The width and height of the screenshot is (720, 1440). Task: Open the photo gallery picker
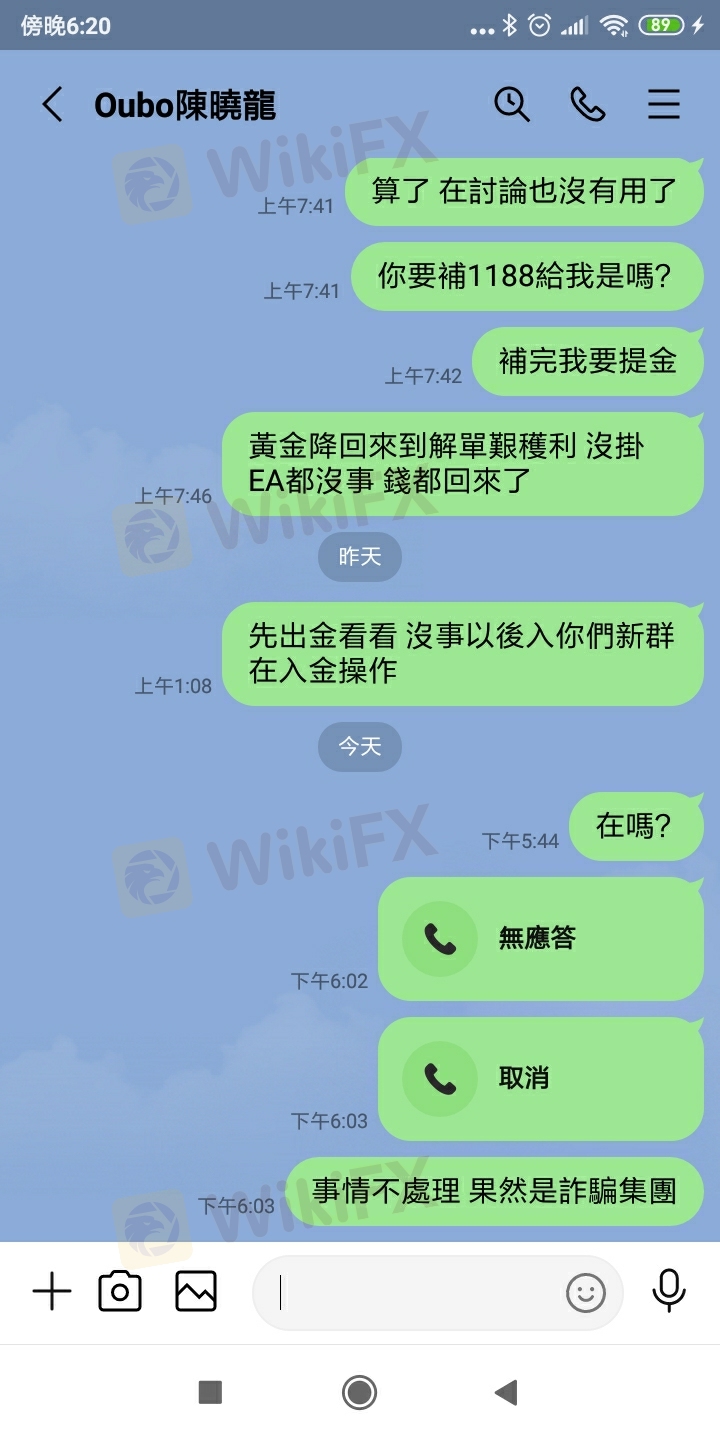click(x=196, y=1292)
